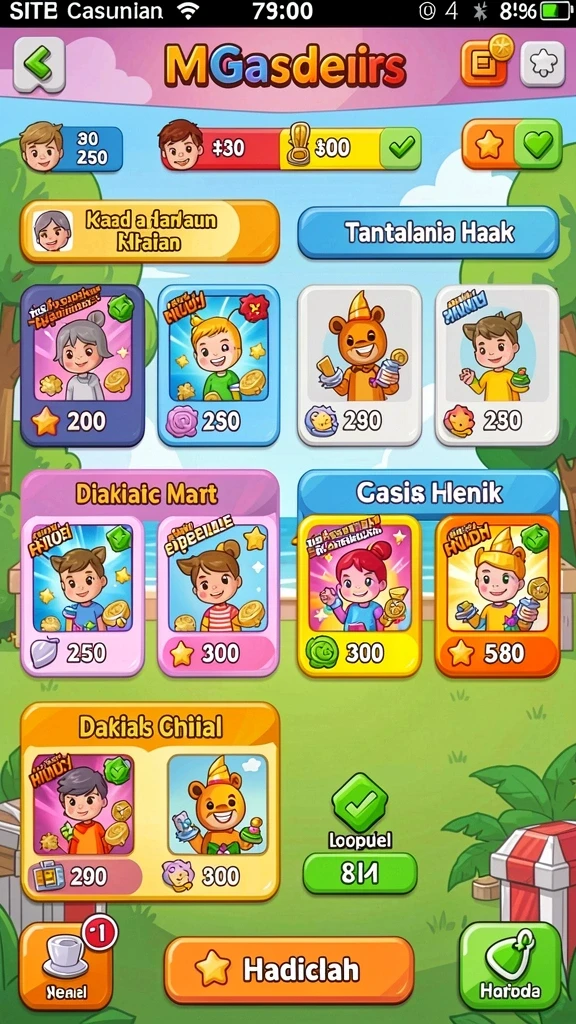Tap the green checkmark beside the 300 trophy
Image resolution: width=576 pixels, height=1024 pixels.
(x=400, y=148)
